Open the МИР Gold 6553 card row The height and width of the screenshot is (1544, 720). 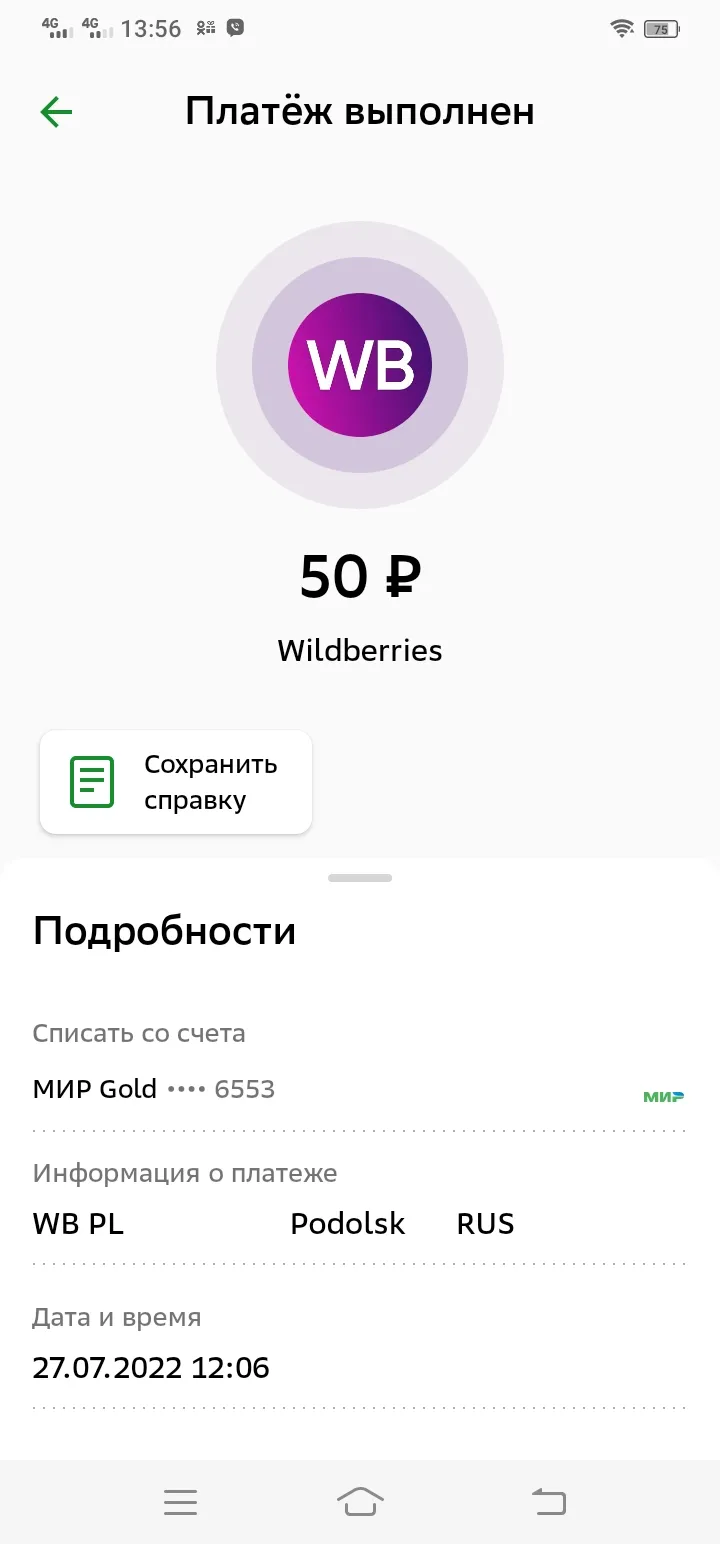tap(359, 1089)
